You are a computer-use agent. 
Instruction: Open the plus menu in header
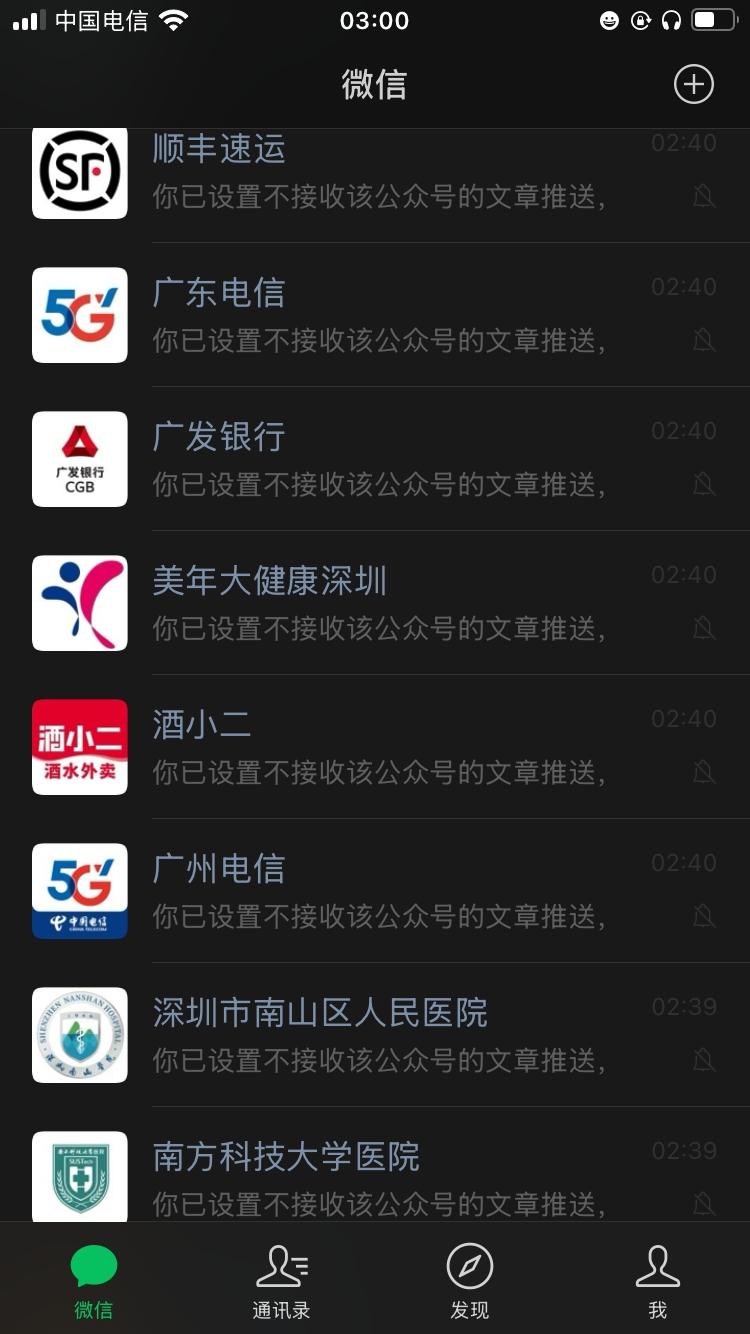point(693,84)
